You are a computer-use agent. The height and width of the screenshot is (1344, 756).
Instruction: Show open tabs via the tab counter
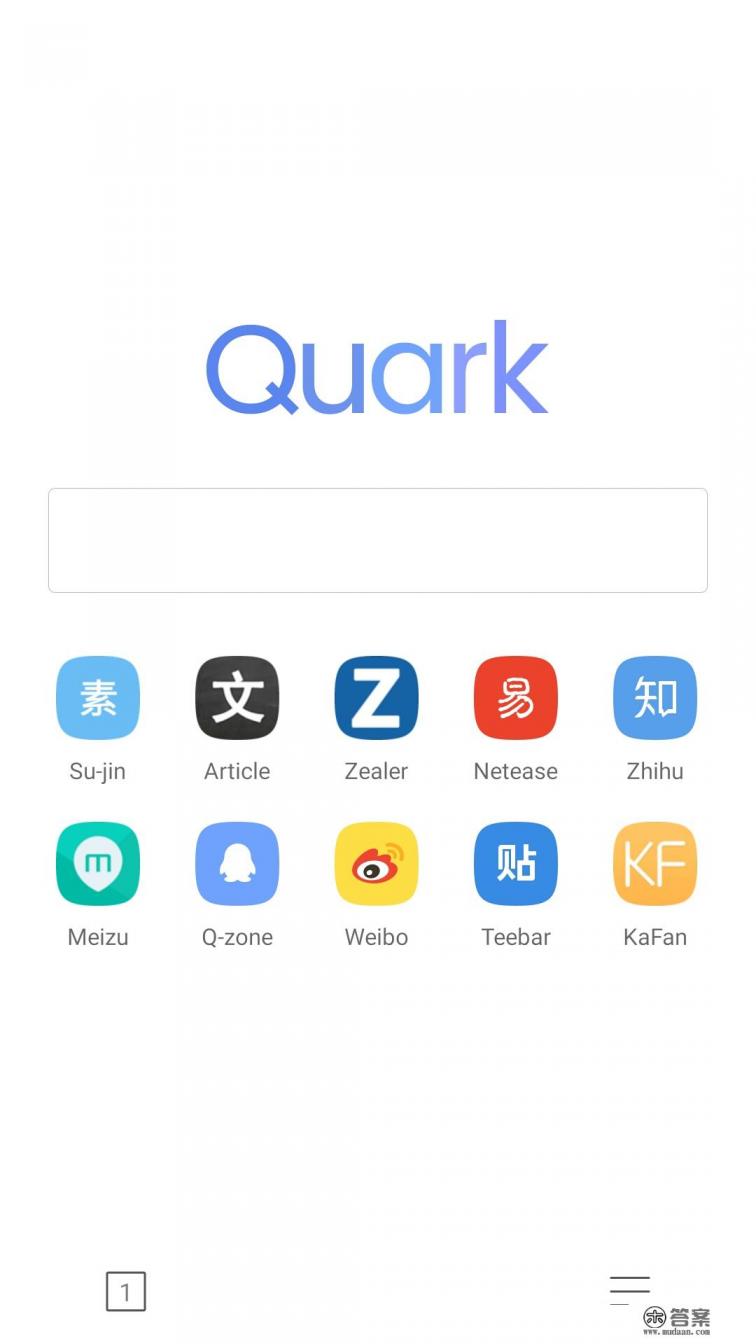click(126, 1291)
